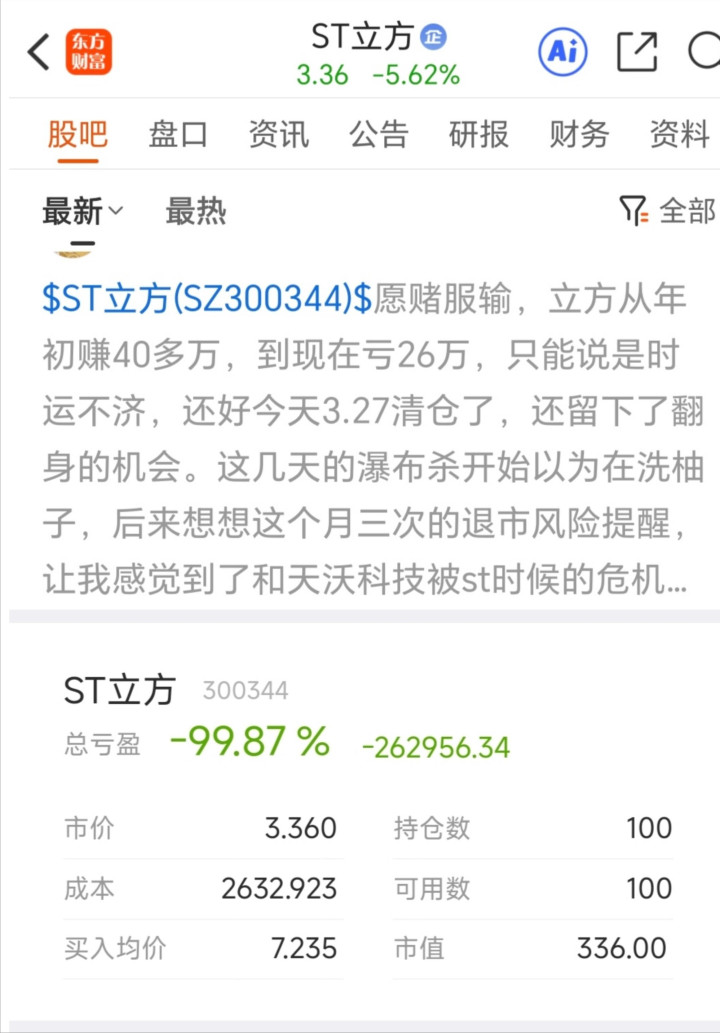Expand the 最新 sort dropdown
This screenshot has height=1033, width=720.
pyautogui.click(x=82, y=212)
